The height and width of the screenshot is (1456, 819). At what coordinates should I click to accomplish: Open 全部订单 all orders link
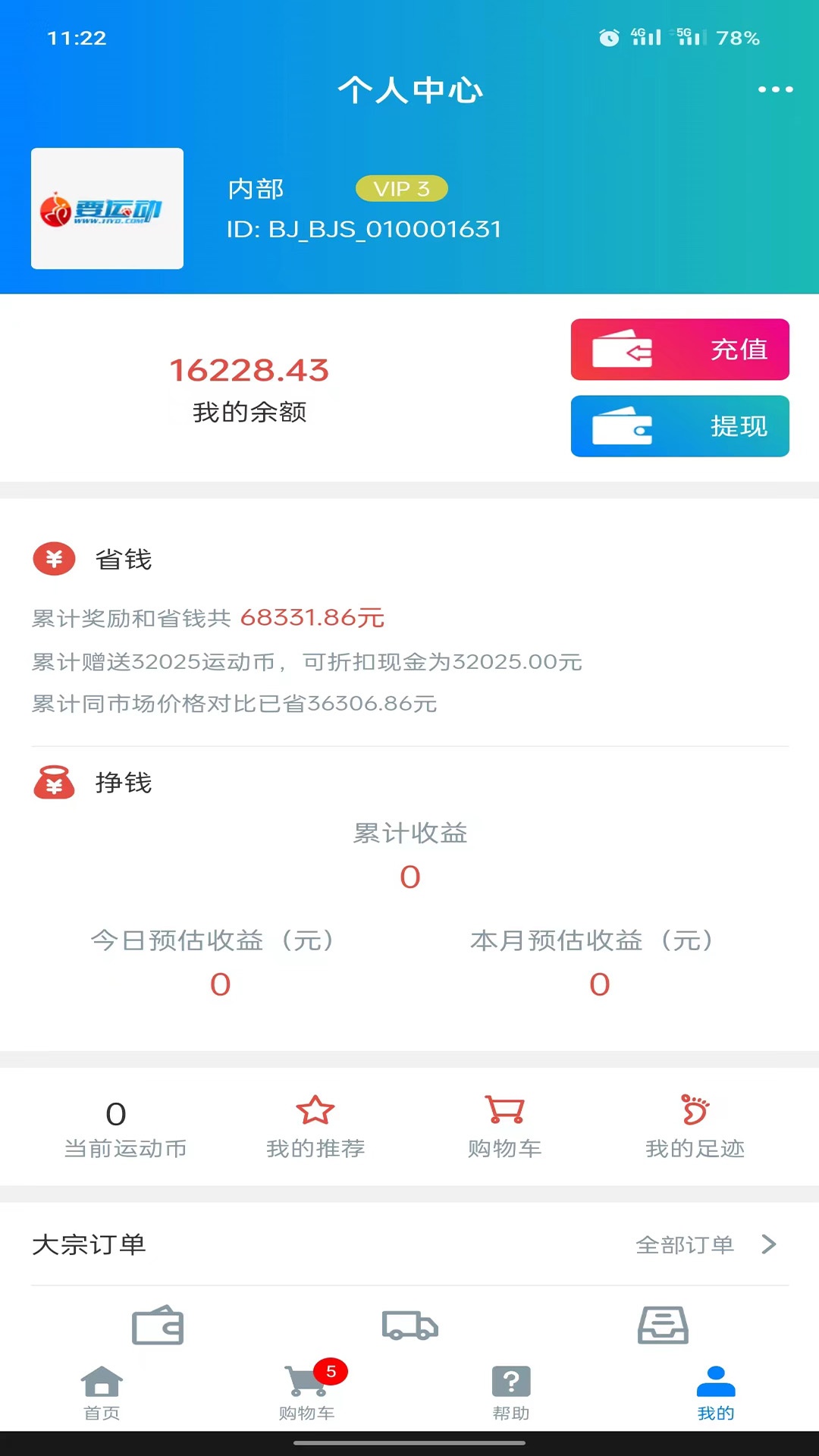pos(706,1244)
